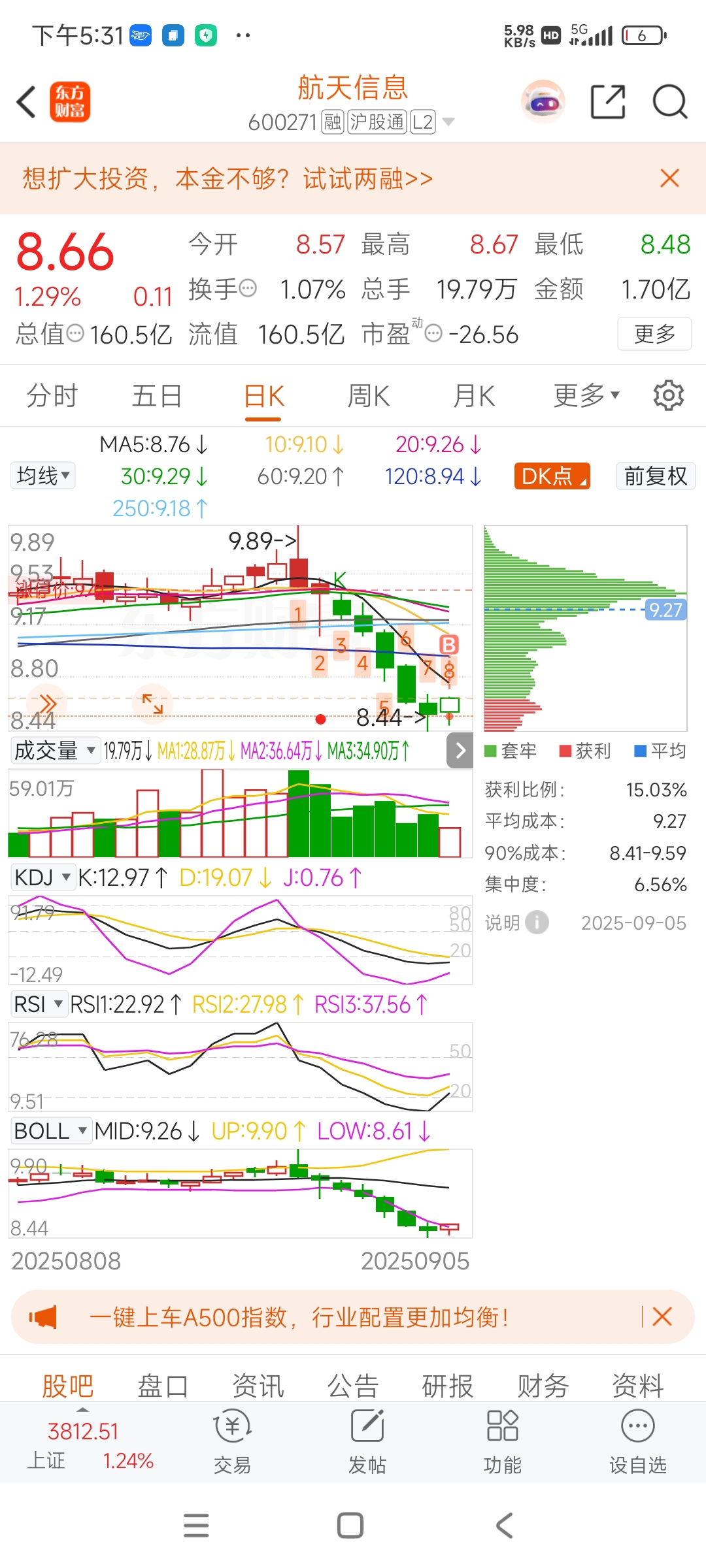Open the 均线 indicator dropdown
Image resolution: width=706 pixels, height=1568 pixels.
(43, 476)
